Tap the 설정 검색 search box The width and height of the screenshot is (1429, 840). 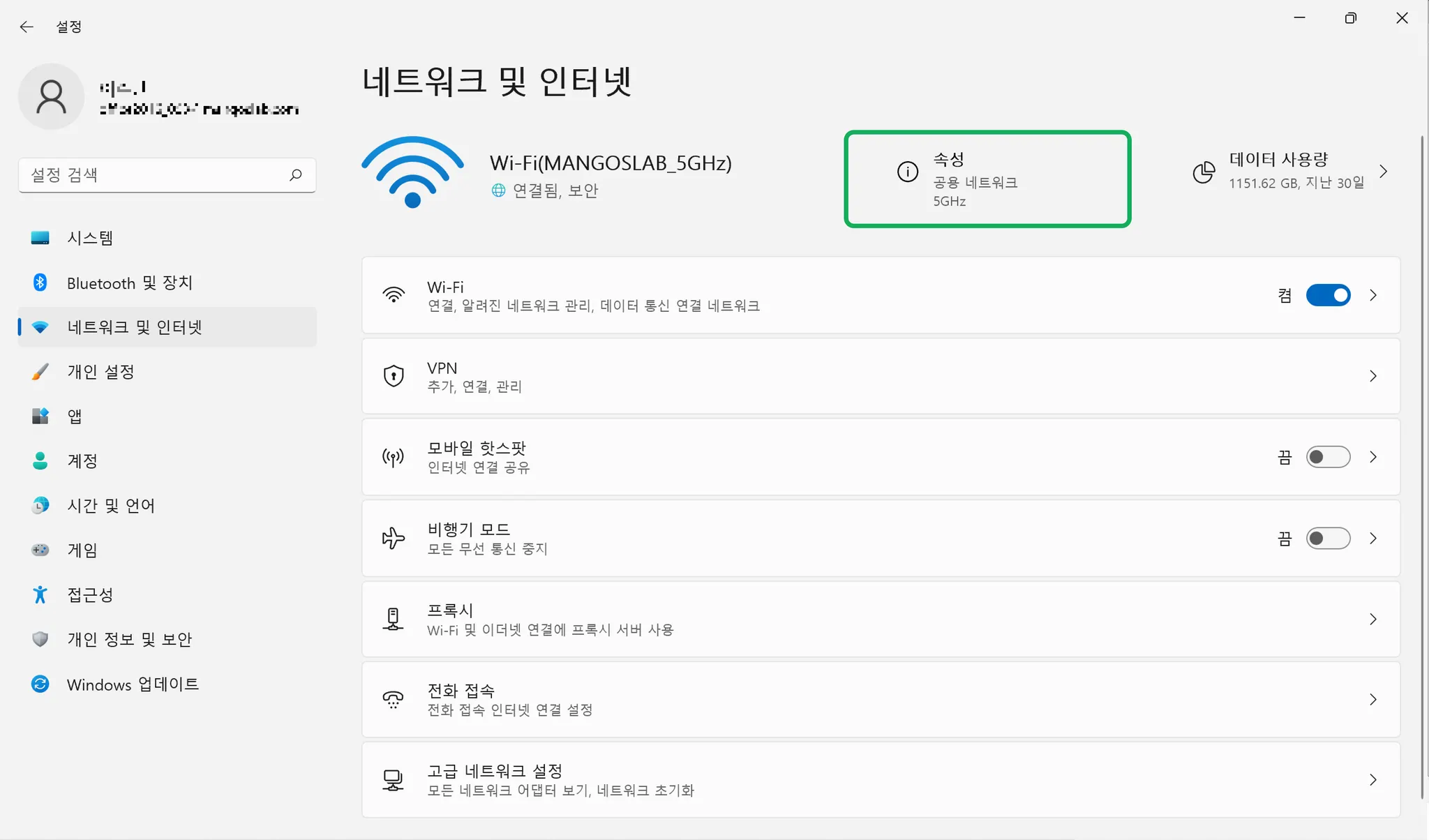coord(157,174)
